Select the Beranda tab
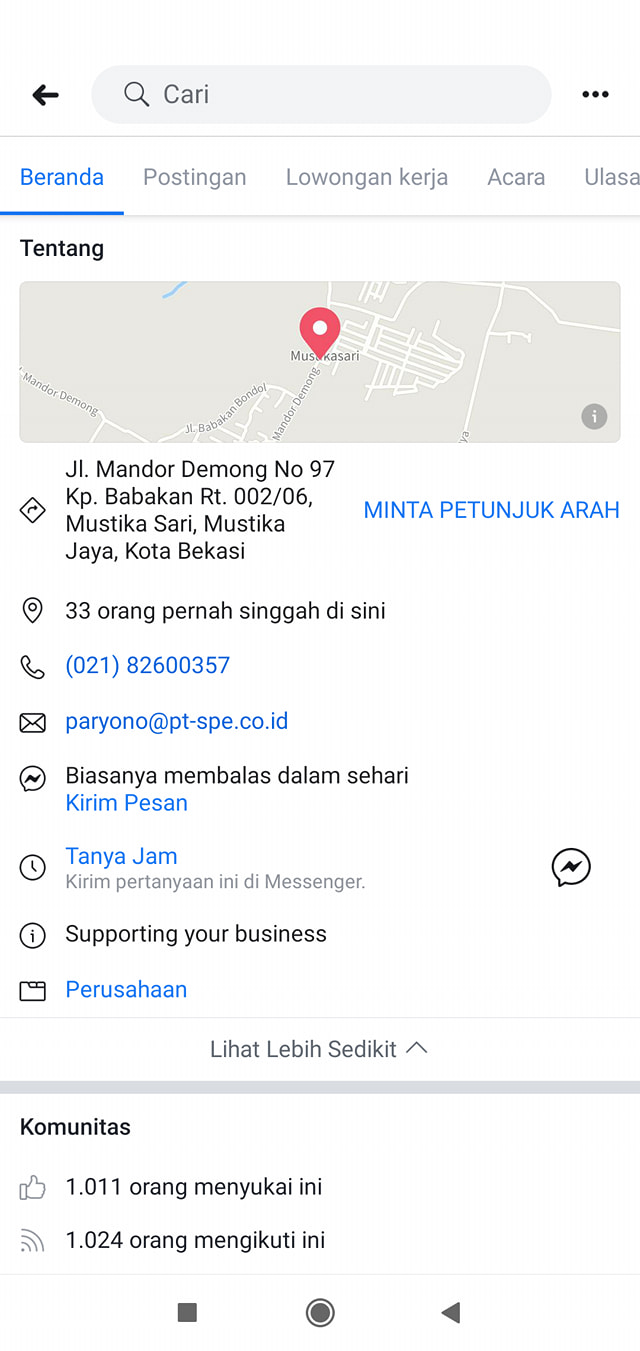This screenshot has height=1351, width=640. pyautogui.click(x=62, y=177)
